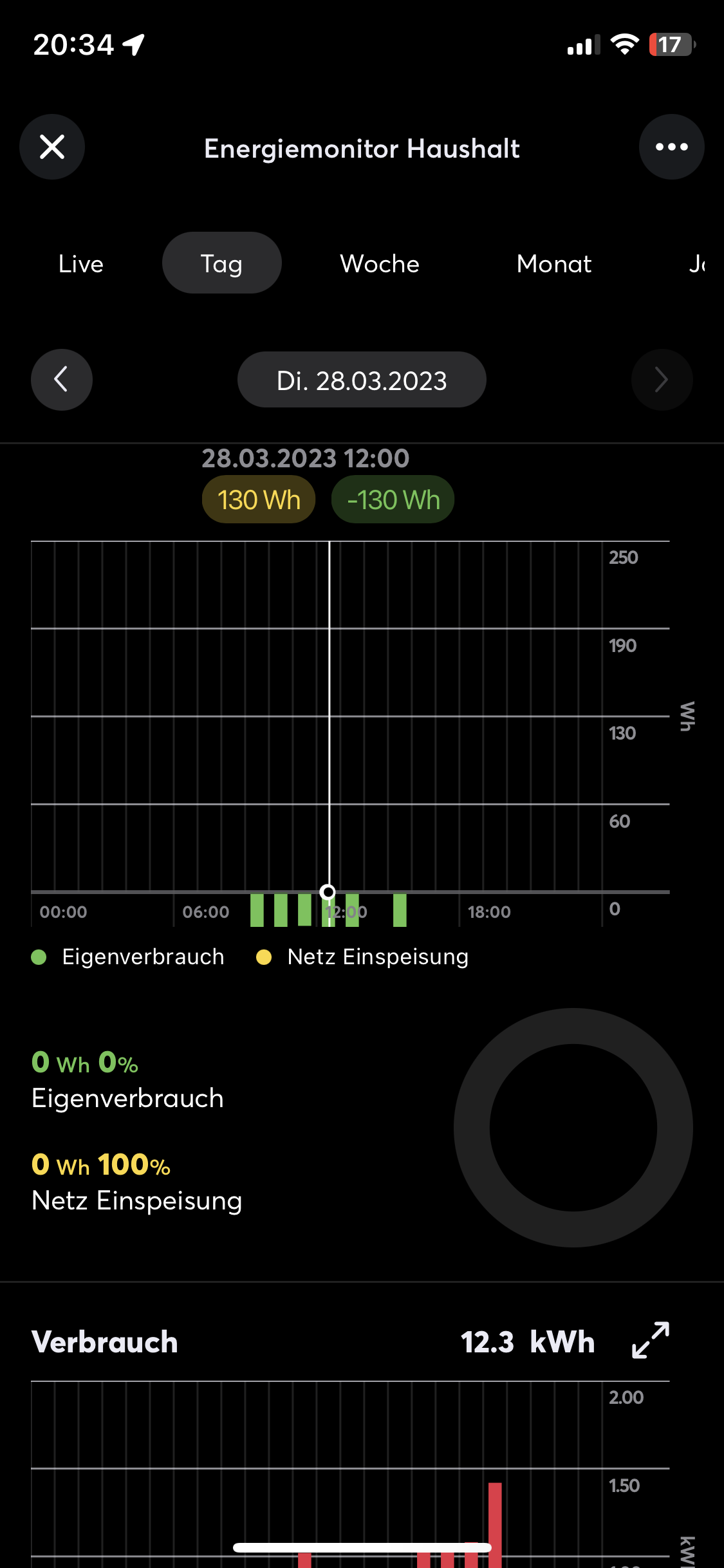Toggle the Netz Einspeisung legend entry
The image size is (724, 1568).
[x=363, y=957]
